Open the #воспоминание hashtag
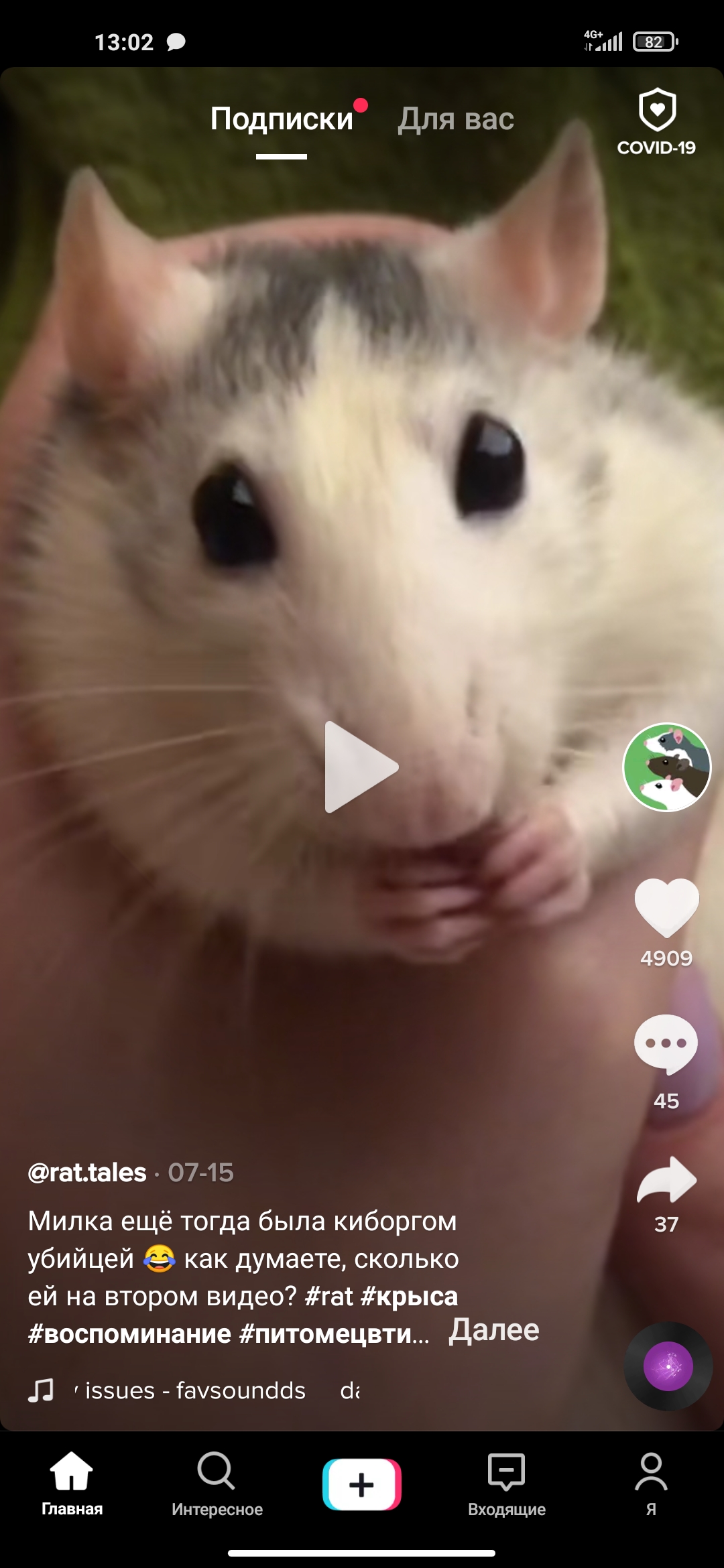 coord(129,1333)
